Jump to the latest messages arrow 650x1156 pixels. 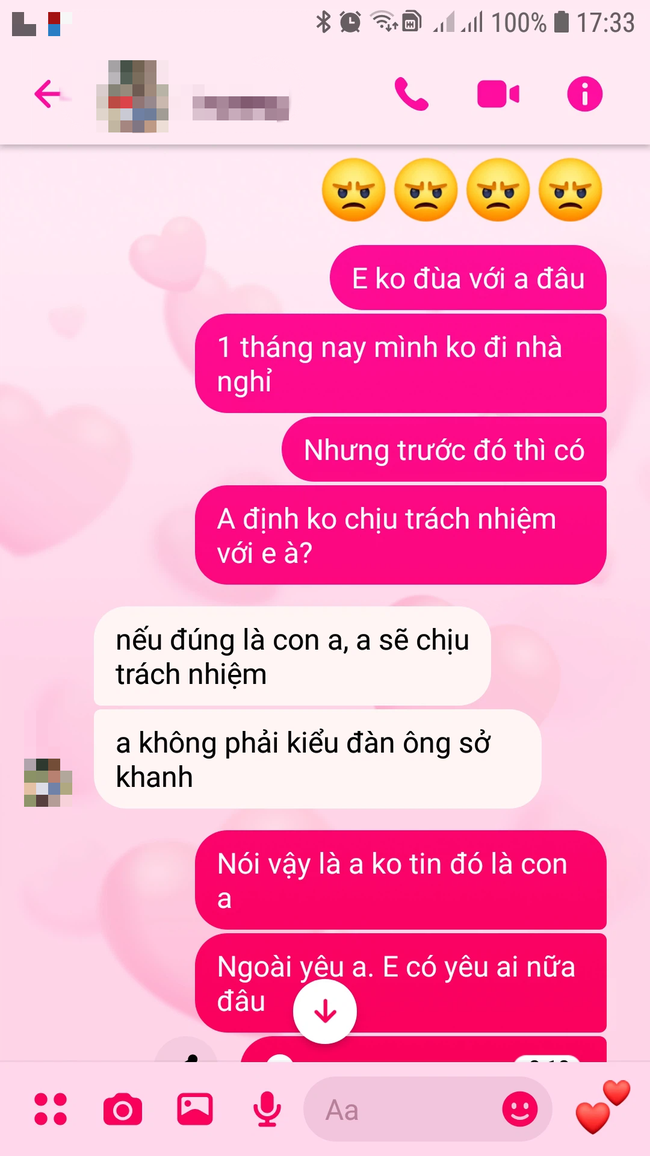tap(325, 1011)
